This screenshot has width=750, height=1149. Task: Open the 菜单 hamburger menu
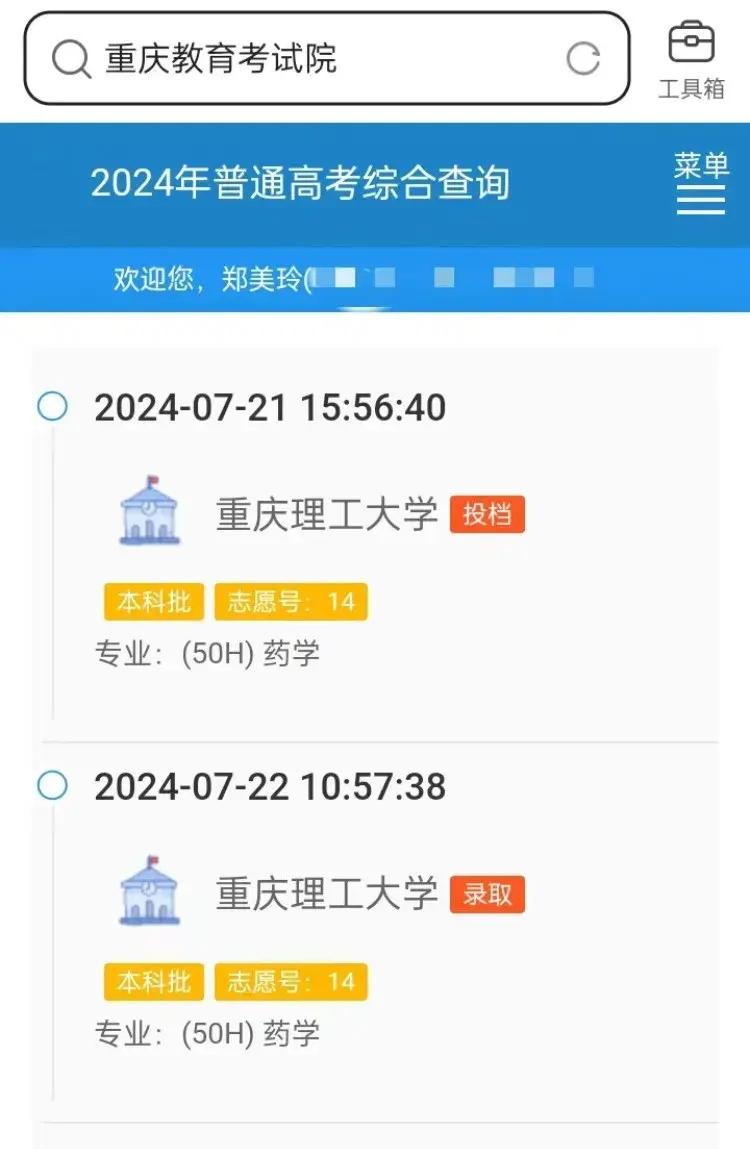pyautogui.click(x=700, y=184)
